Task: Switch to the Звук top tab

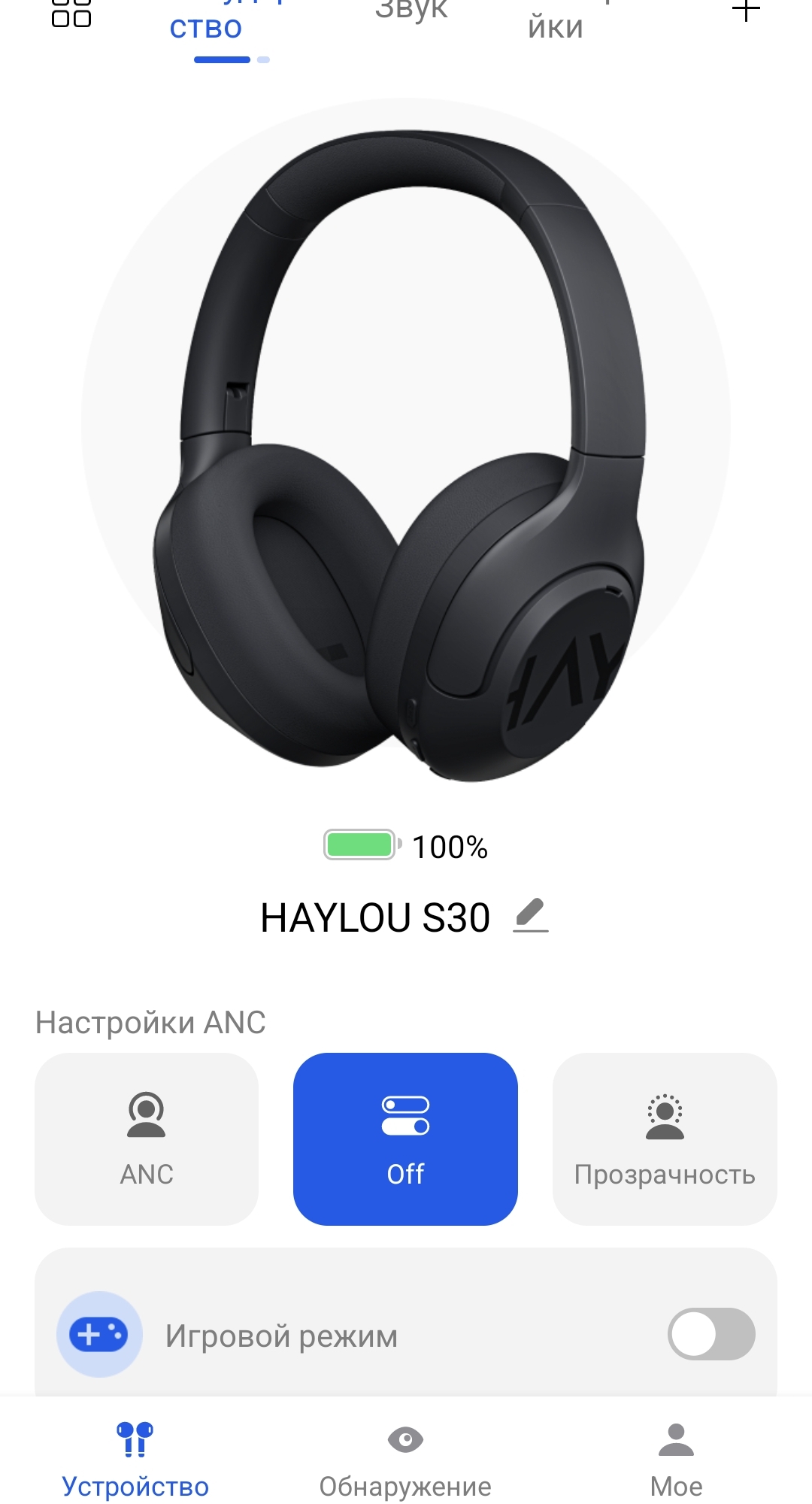Action: pyautogui.click(x=411, y=11)
